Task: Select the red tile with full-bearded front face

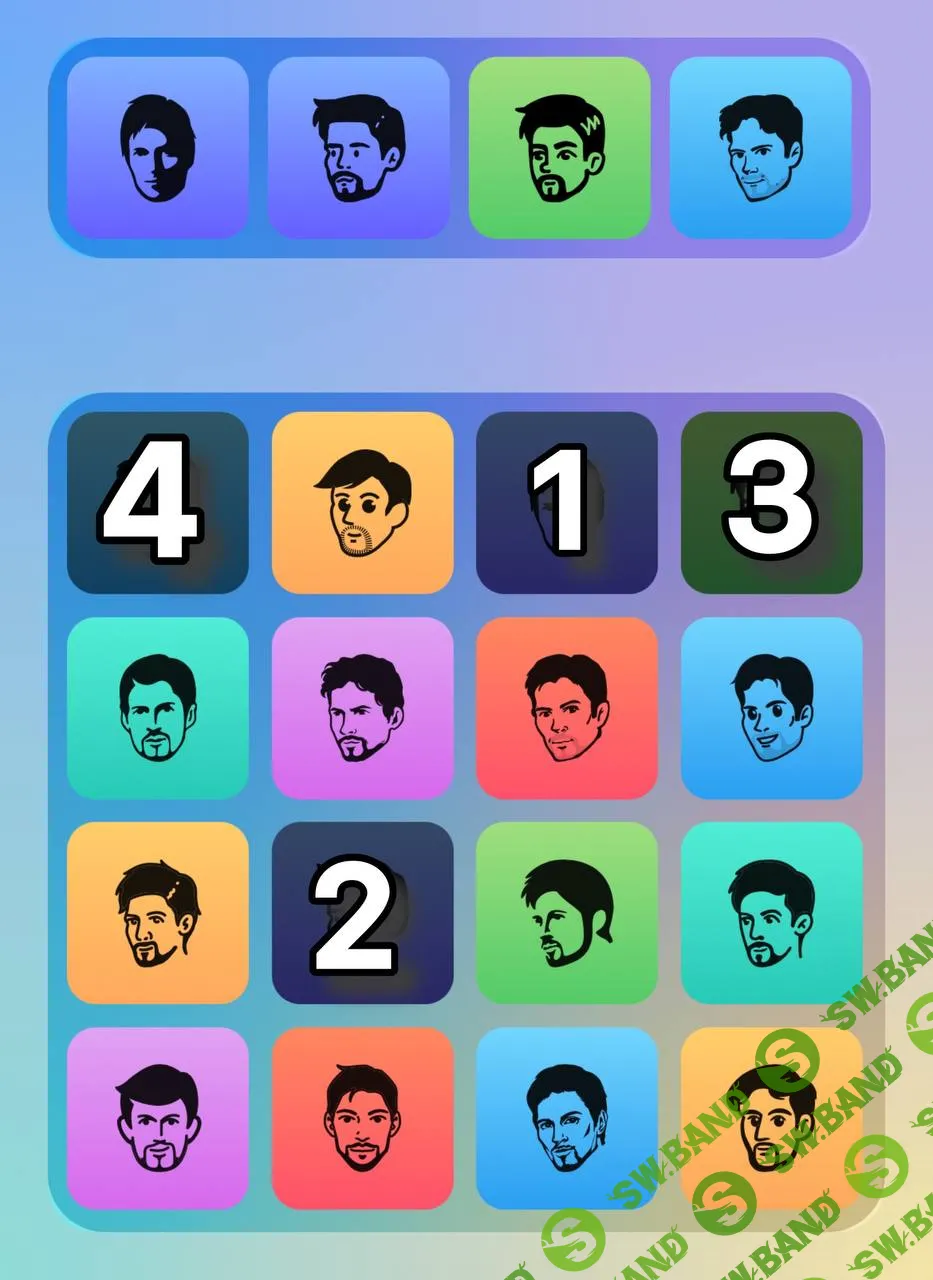Action: point(362,1117)
